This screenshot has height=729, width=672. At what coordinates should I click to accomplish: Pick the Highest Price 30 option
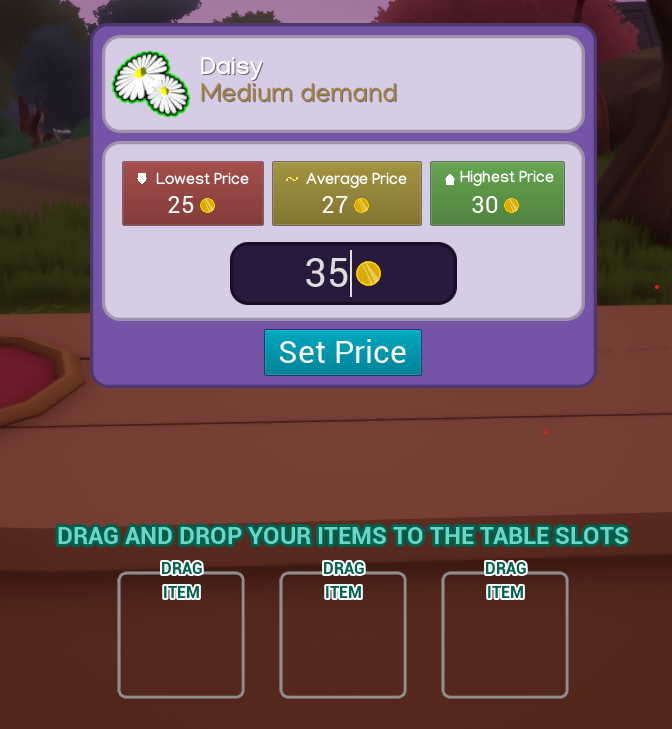pyautogui.click(x=497, y=193)
